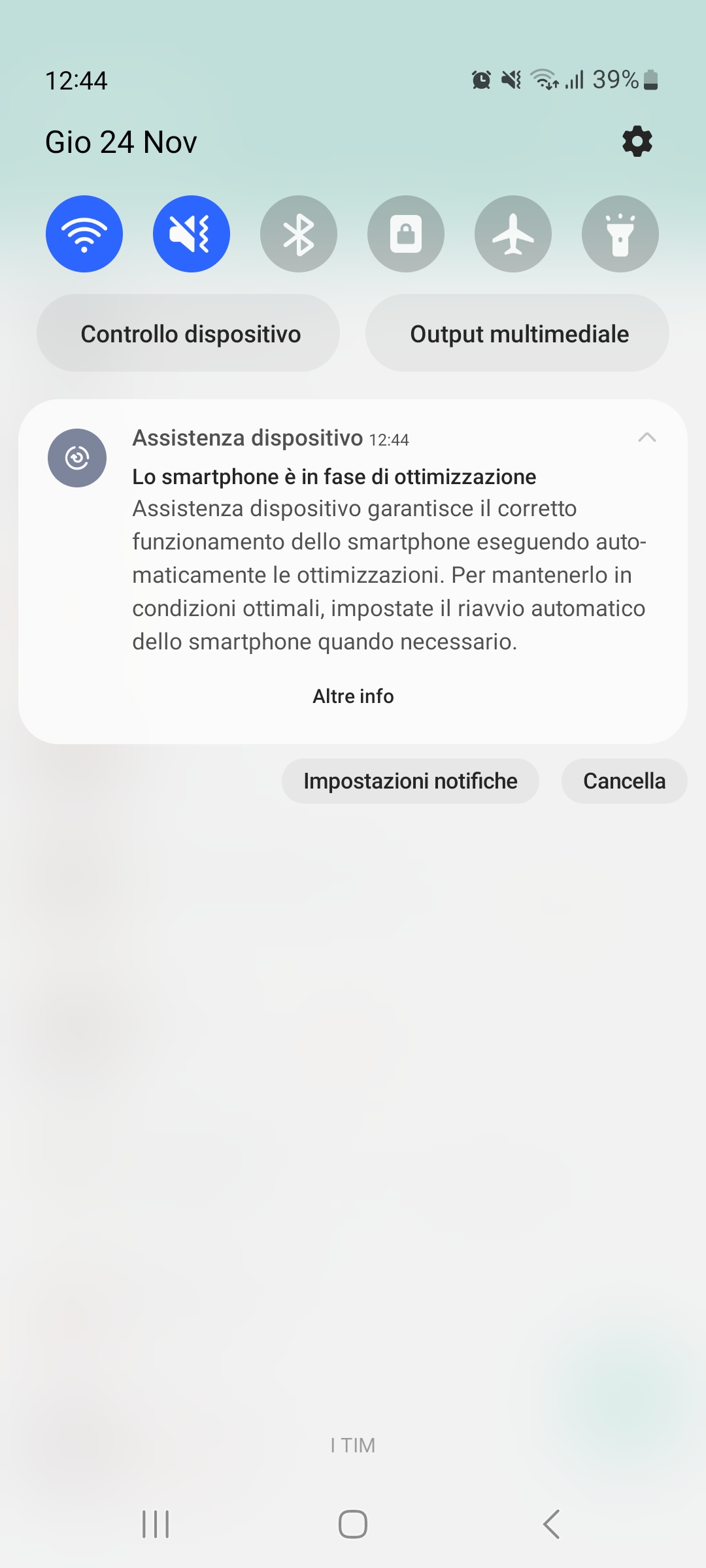Go to the home screen
Screen dimensions: 706x1568
pyautogui.click(x=353, y=1524)
